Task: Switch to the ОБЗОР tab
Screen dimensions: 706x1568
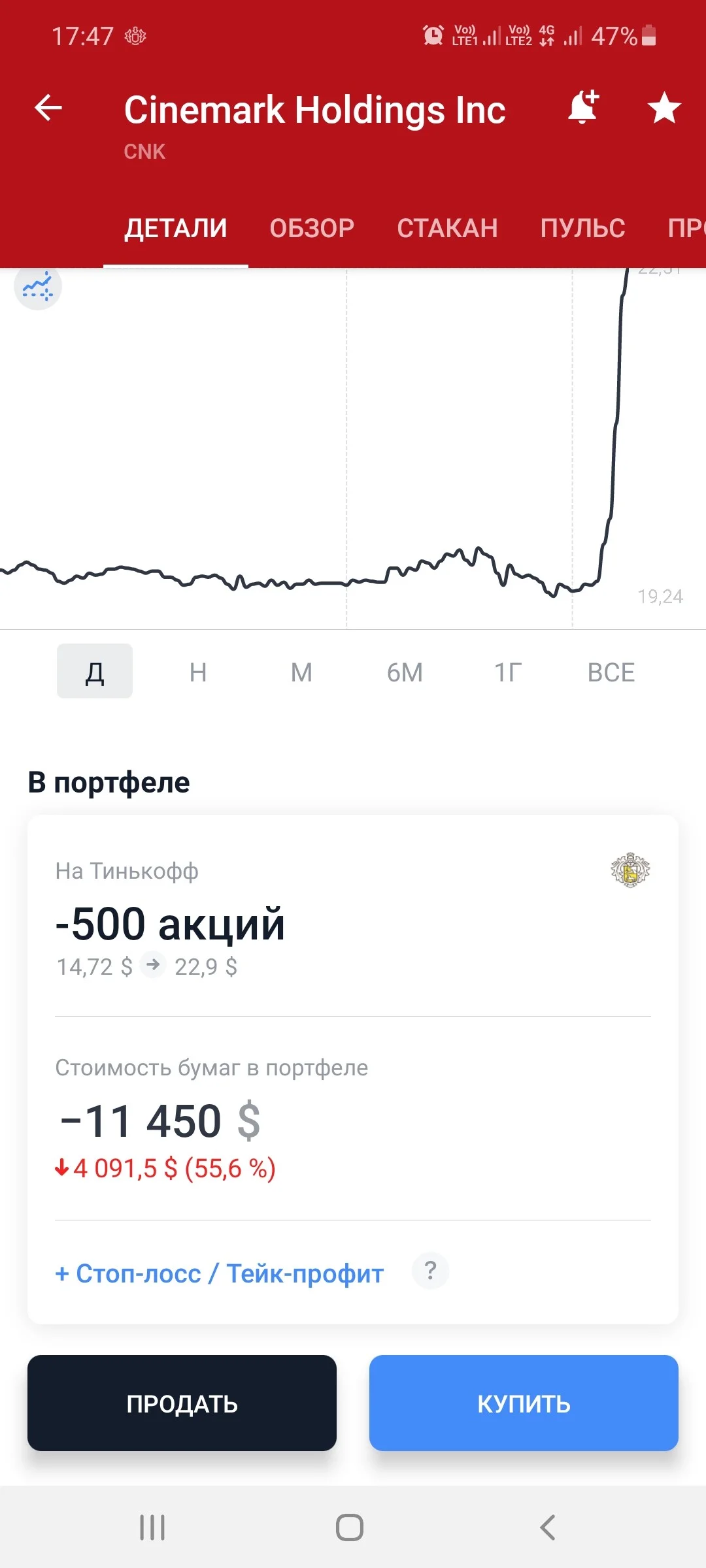Action: [x=312, y=228]
